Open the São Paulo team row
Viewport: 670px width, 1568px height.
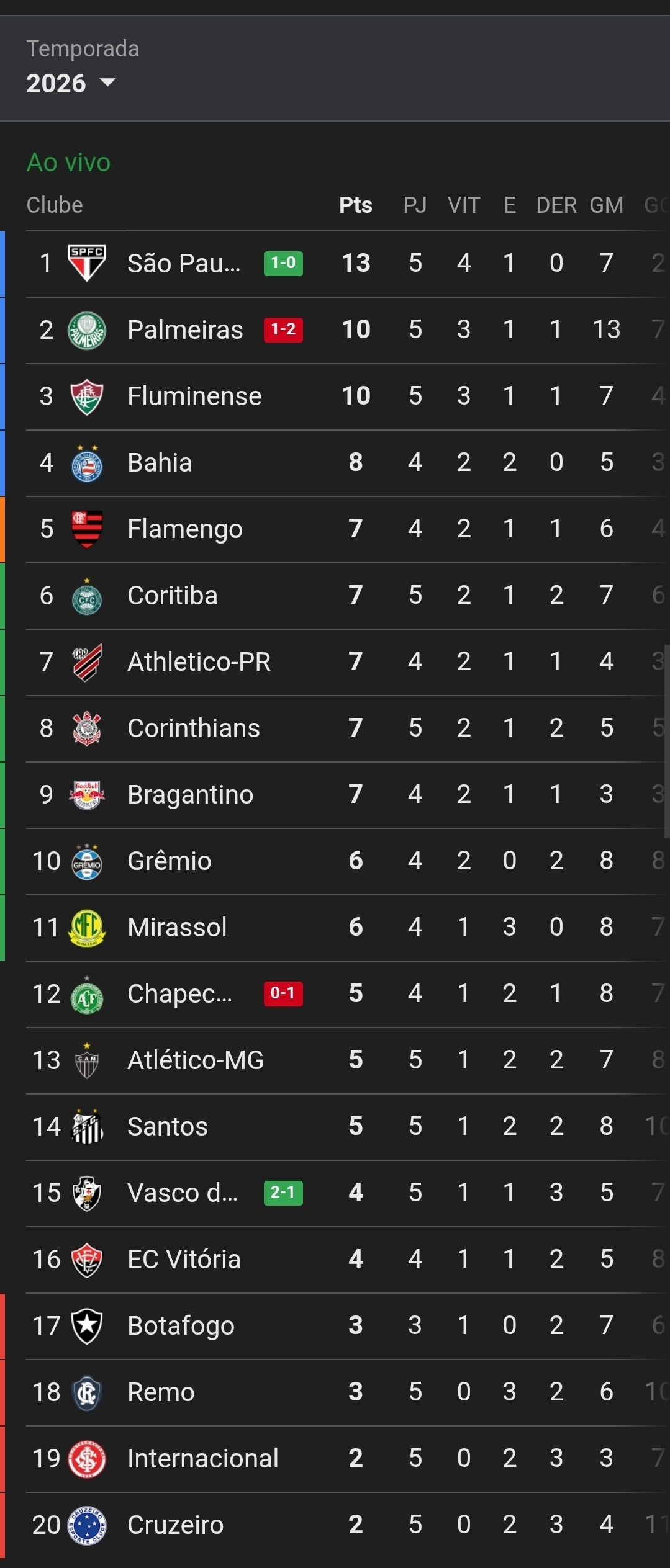335,264
